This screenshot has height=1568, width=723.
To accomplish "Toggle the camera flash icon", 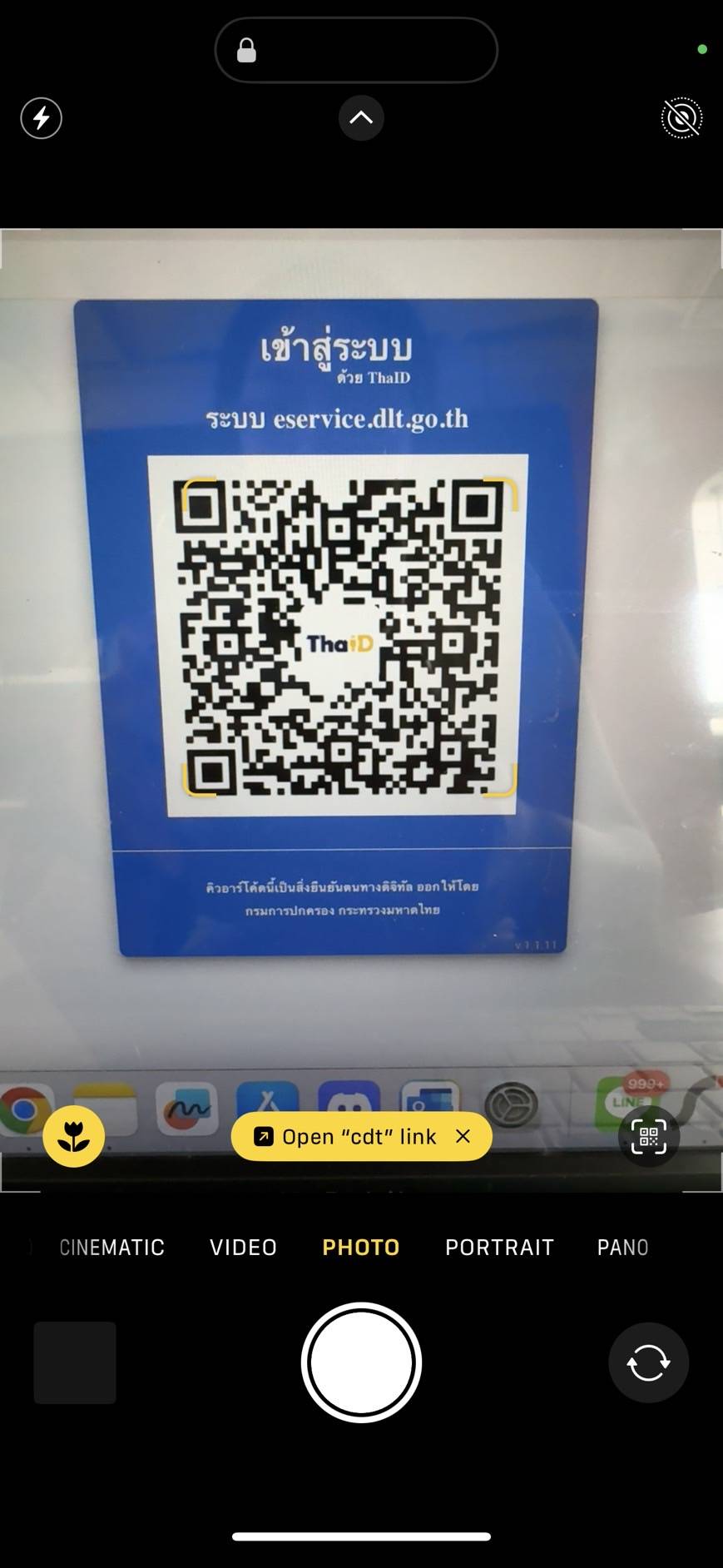I will point(41,118).
